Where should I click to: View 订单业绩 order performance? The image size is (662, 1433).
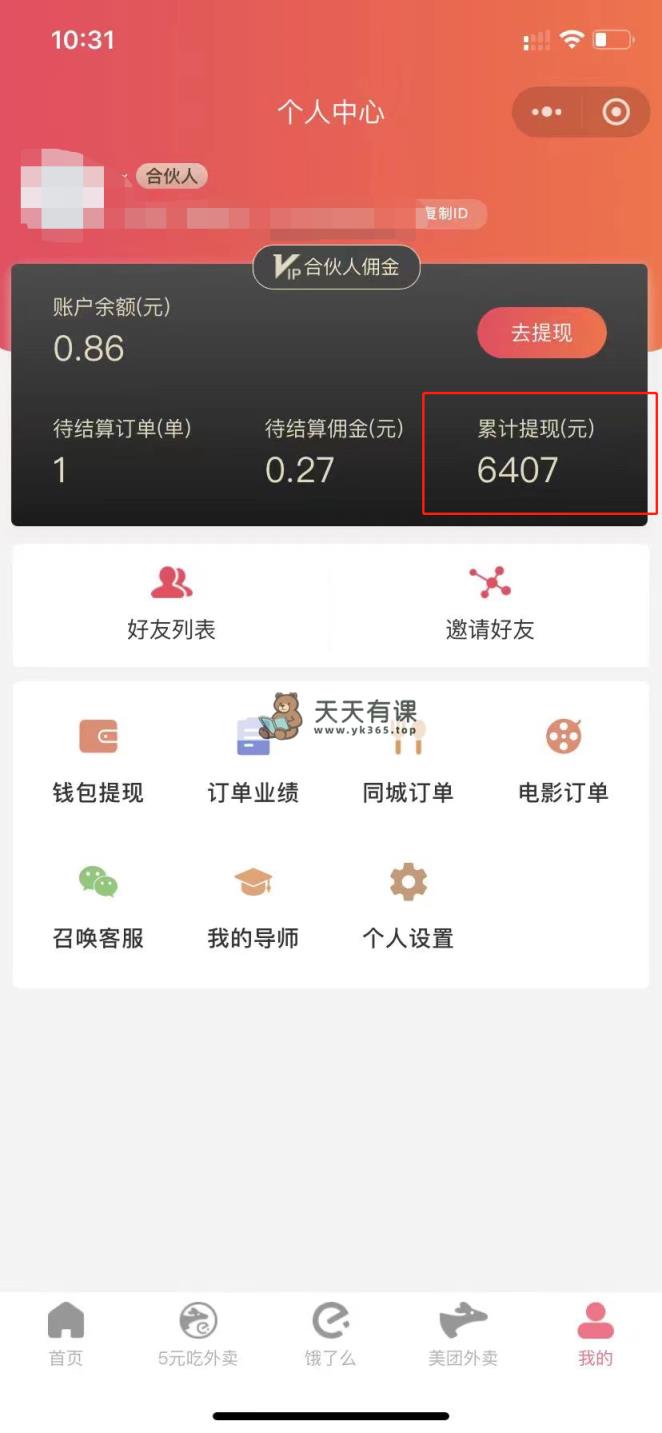(253, 761)
